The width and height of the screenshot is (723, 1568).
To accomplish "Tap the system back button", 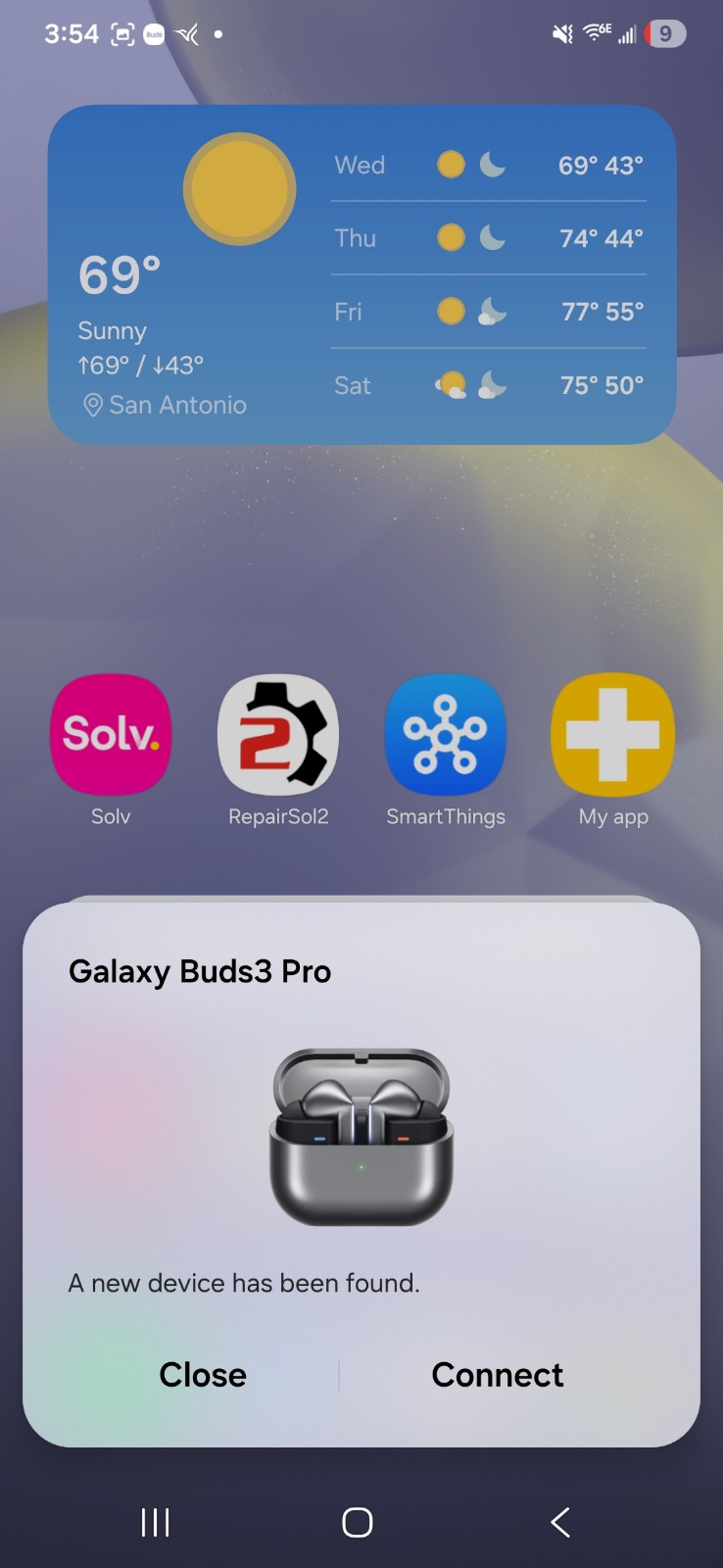I will point(560,1522).
